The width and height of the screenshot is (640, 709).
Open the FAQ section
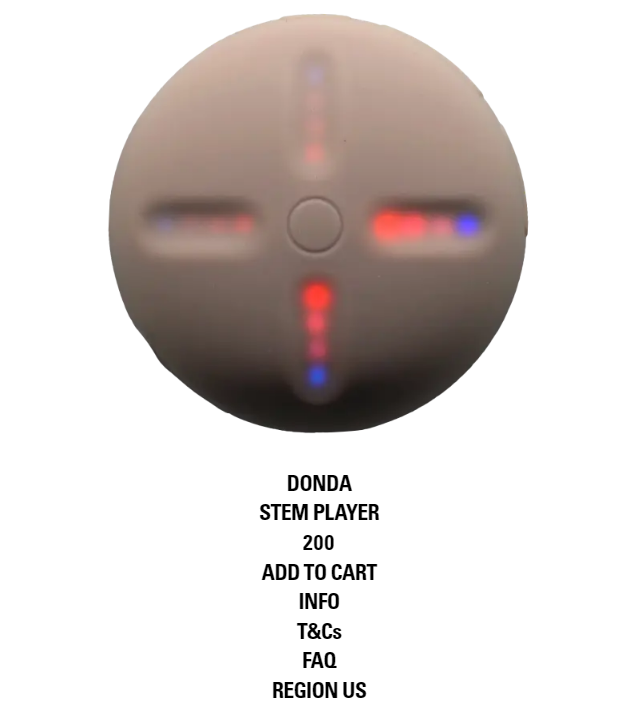coord(319,661)
